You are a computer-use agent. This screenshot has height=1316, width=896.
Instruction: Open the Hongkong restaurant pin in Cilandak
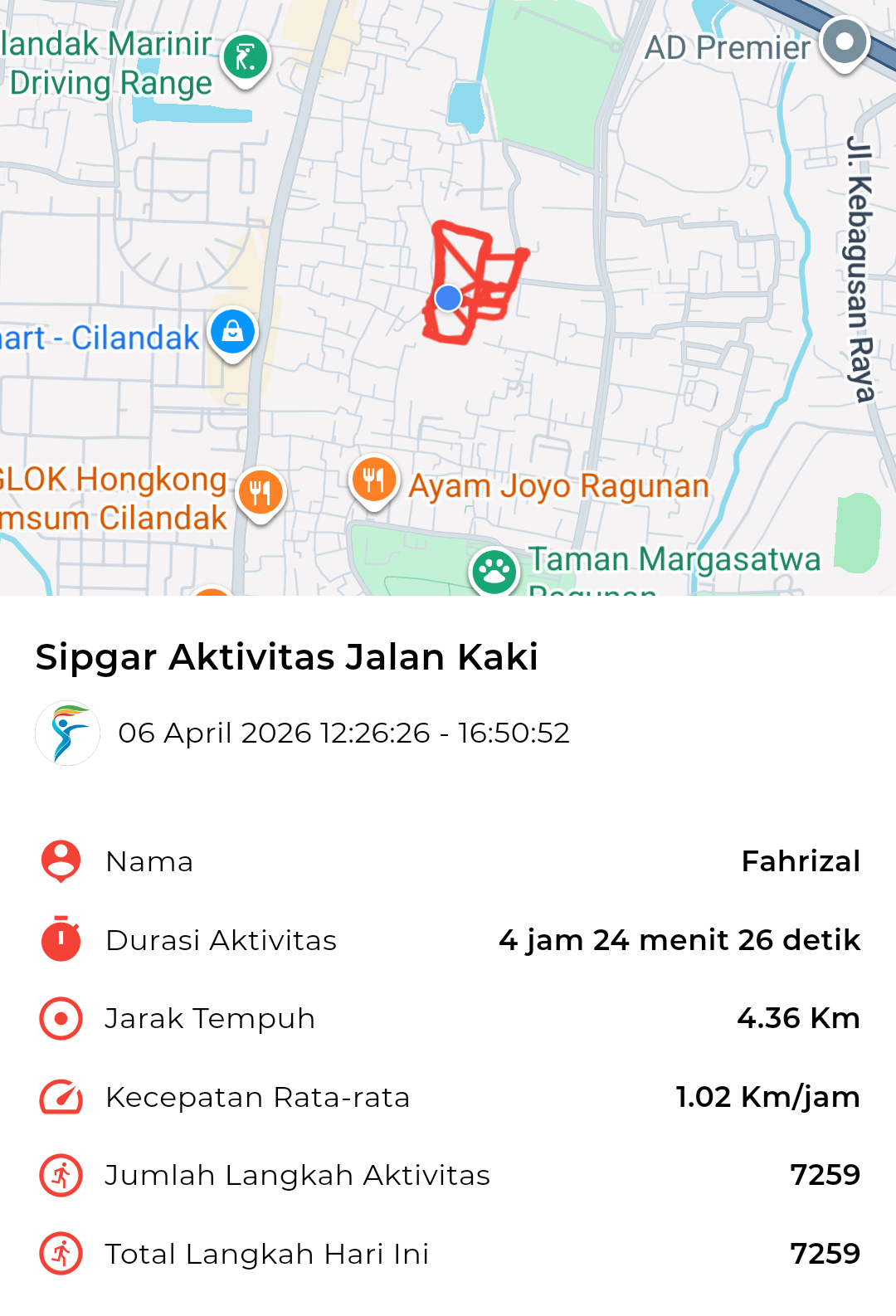[261, 493]
